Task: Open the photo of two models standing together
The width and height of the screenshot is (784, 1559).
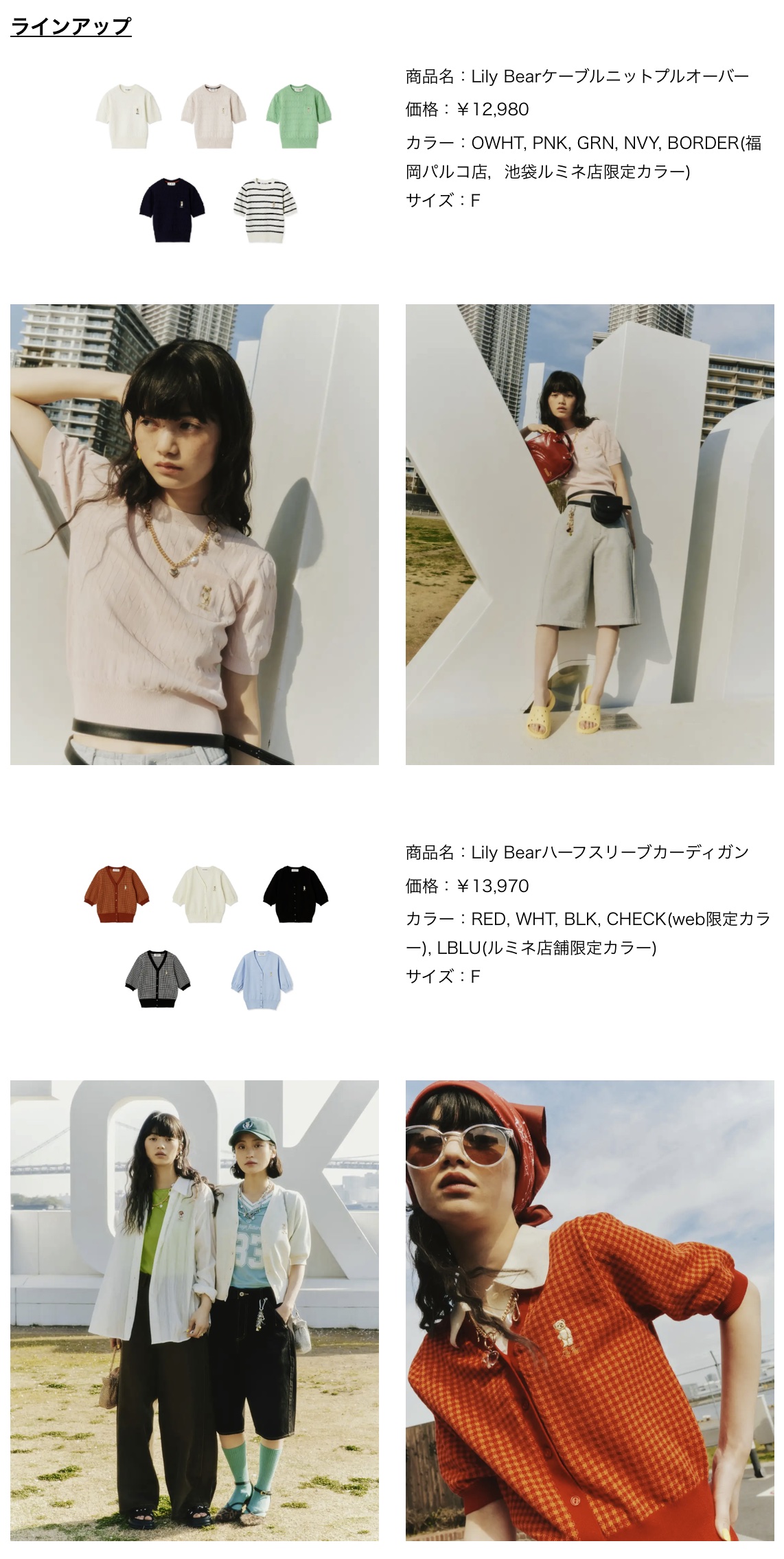Action: [x=194, y=1310]
